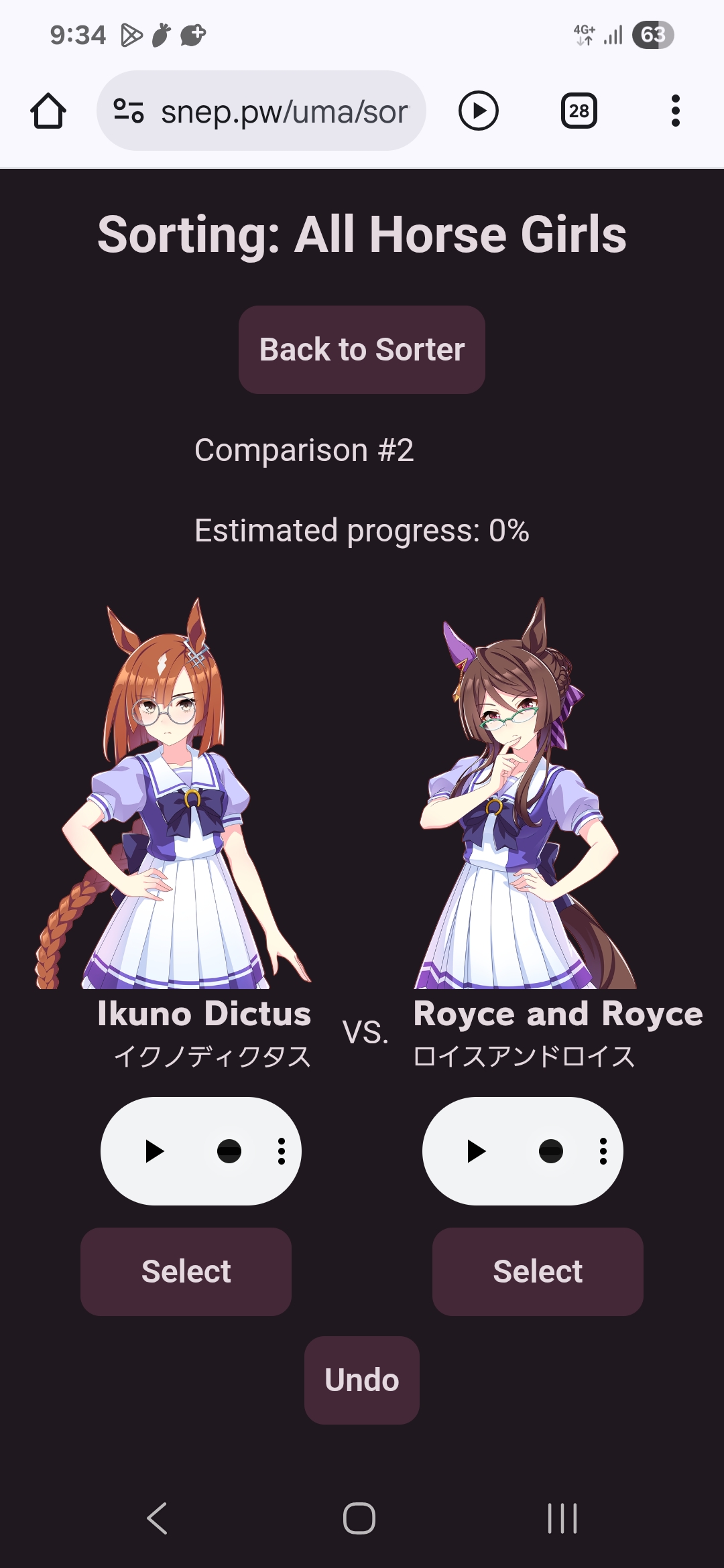Open more options on Royce and Royce audio player

coord(603,1151)
